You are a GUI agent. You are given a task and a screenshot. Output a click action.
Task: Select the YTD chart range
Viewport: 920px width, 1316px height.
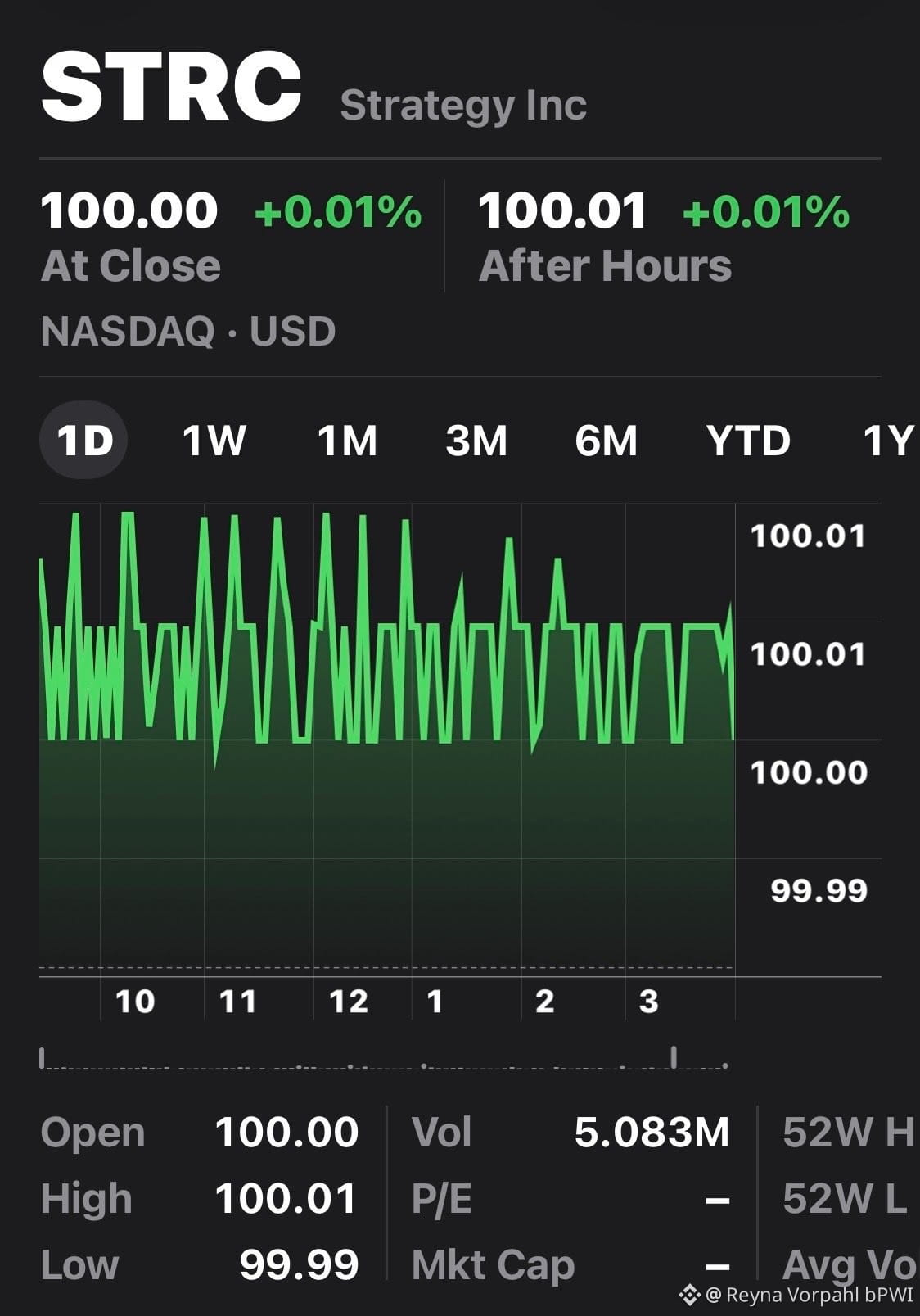point(748,441)
